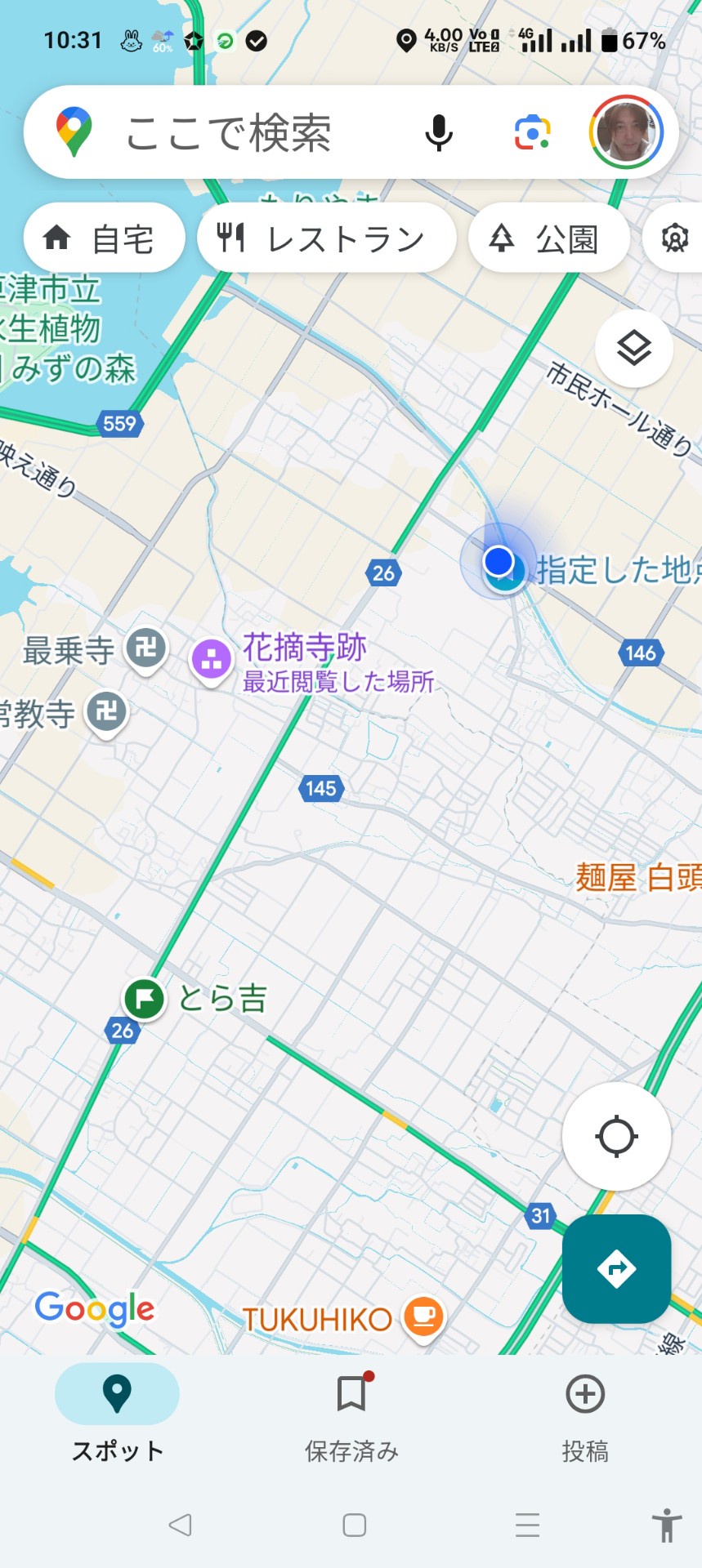Show nearby 公園 parks chip

(x=549, y=238)
